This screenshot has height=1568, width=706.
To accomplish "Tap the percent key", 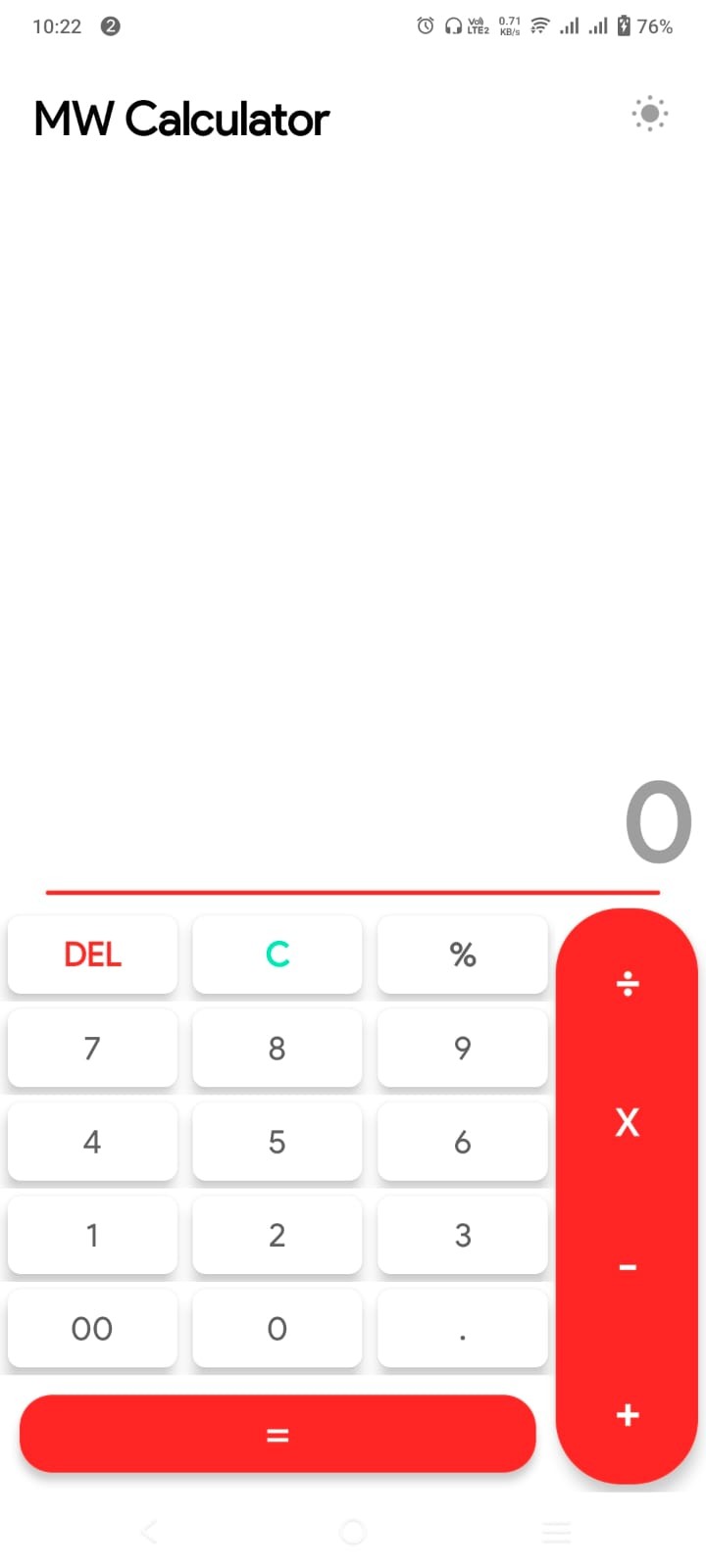I will (x=463, y=955).
